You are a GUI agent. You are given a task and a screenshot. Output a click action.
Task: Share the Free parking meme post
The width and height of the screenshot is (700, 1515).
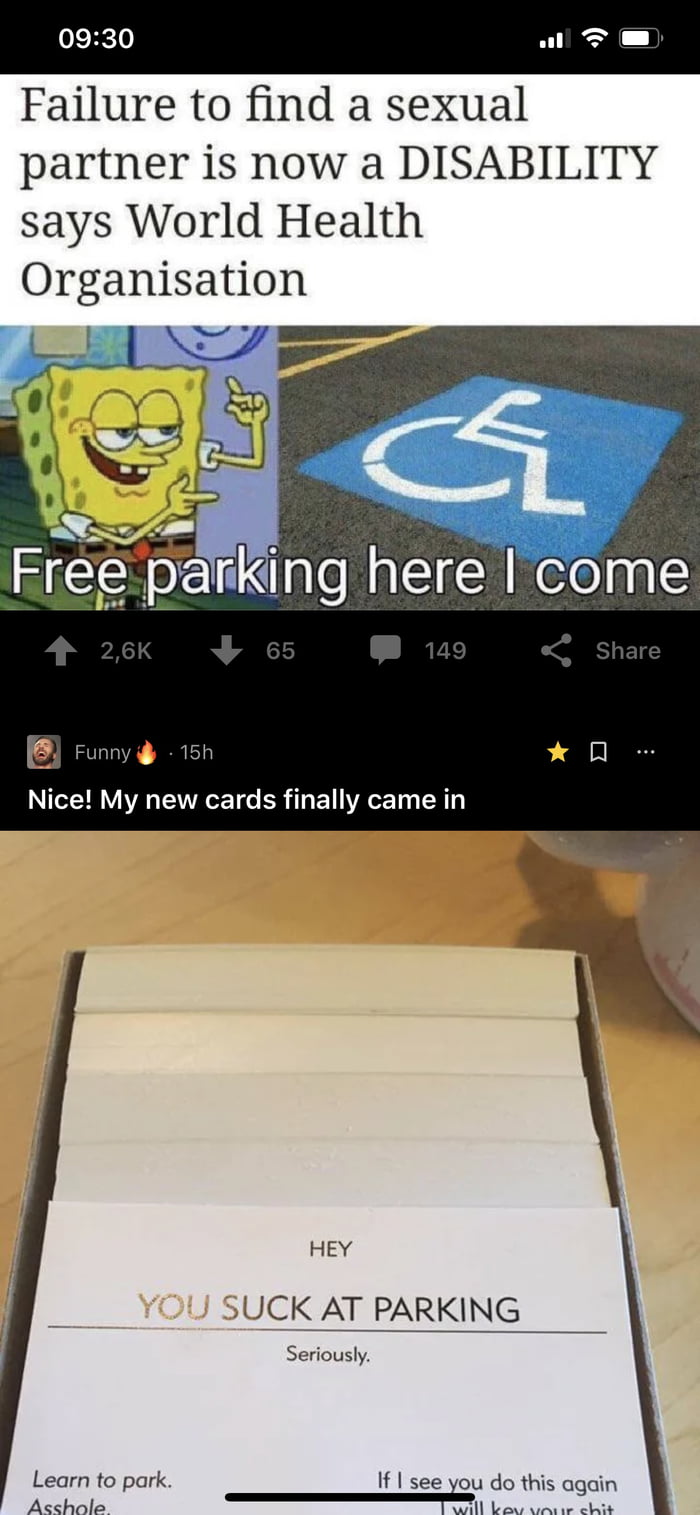(602, 651)
